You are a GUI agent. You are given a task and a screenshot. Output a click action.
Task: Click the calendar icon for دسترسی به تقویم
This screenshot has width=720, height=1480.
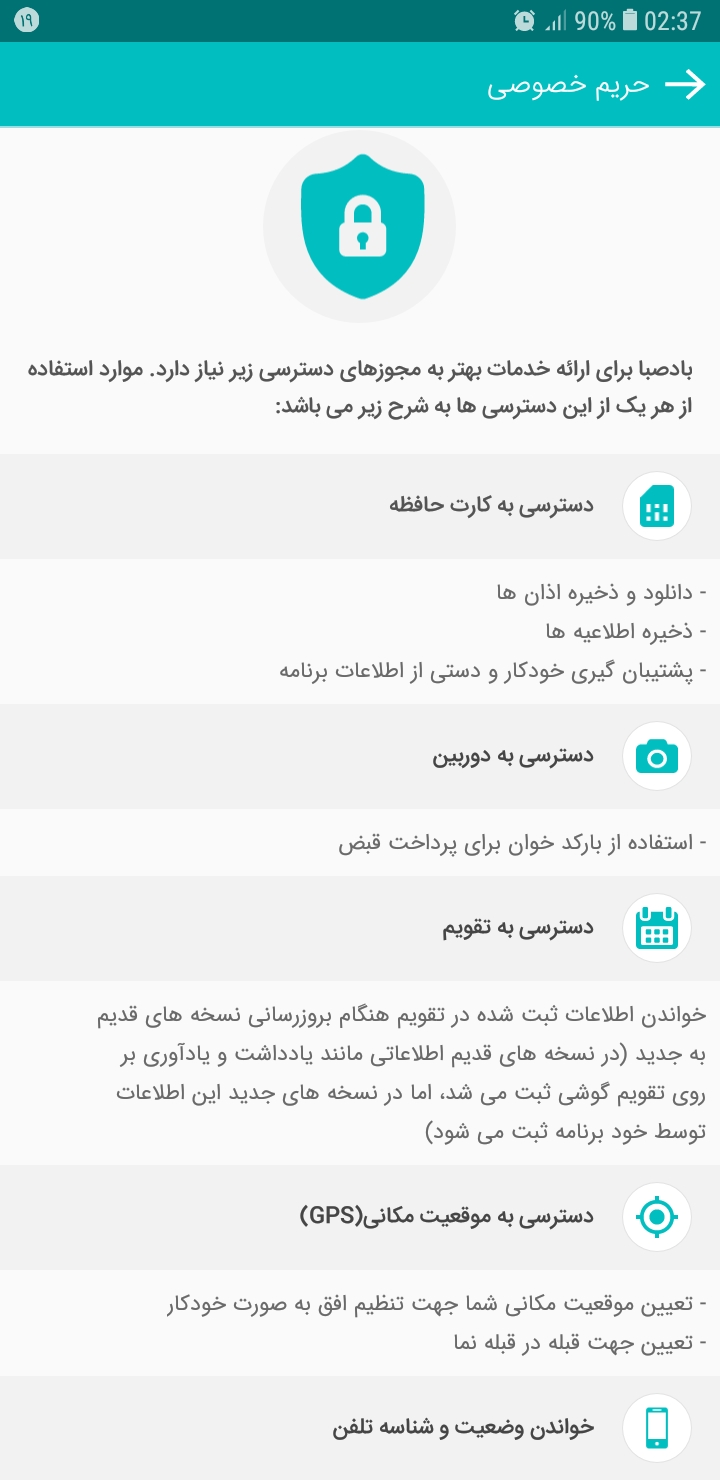click(657, 927)
